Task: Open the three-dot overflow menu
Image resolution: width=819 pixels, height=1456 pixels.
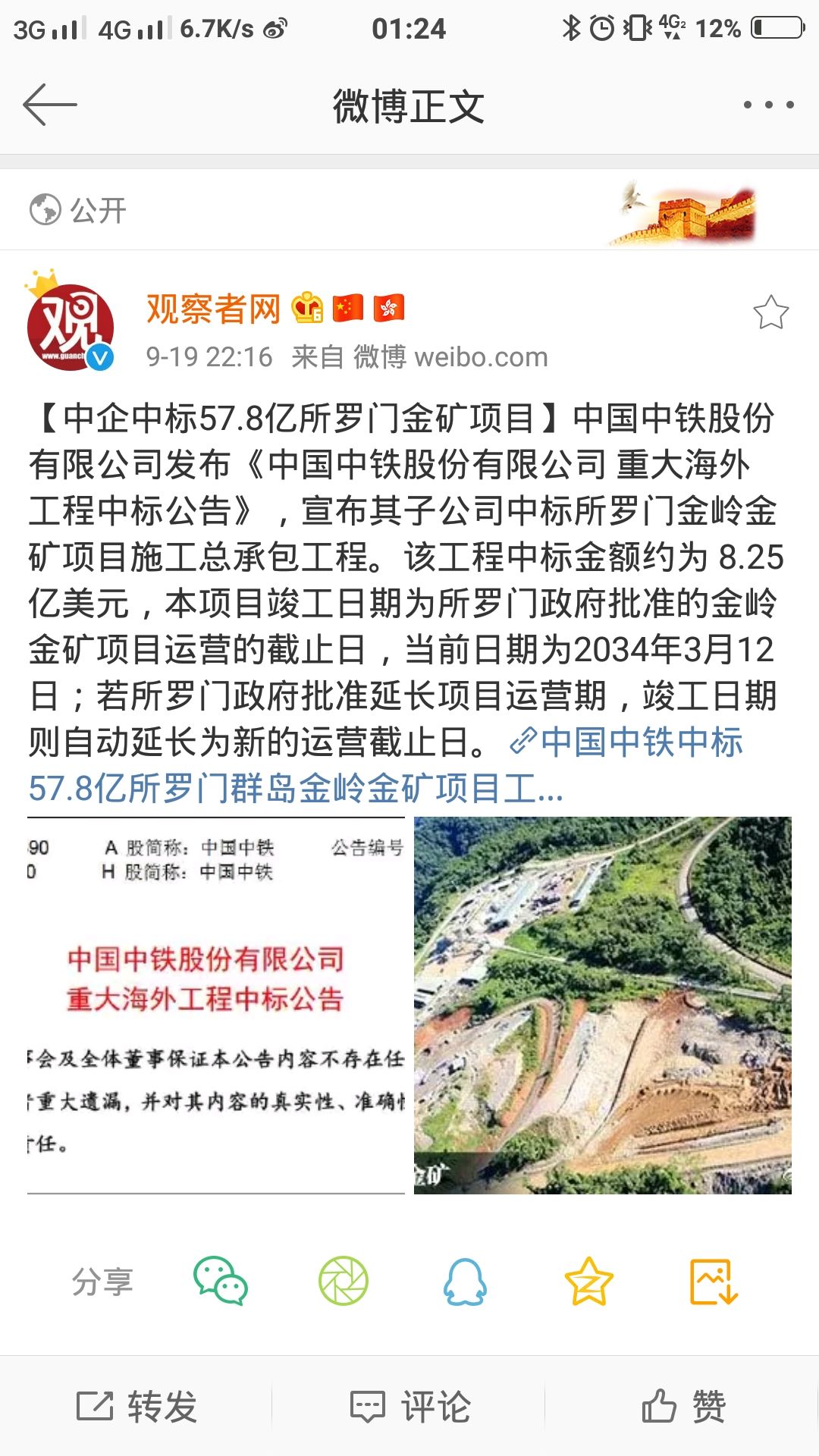Action: [x=768, y=105]
